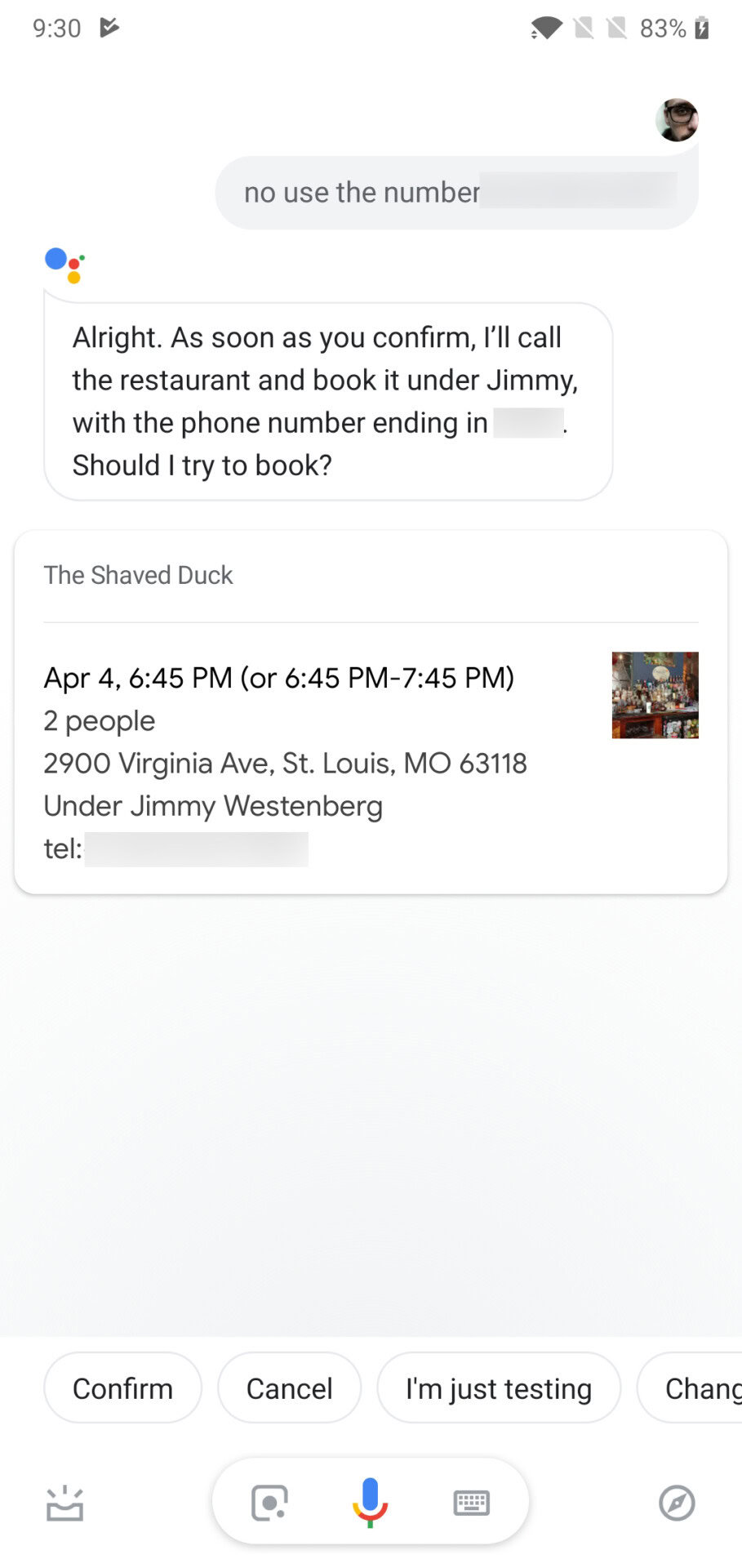Switch to keyboard input
The height and width of the screenshot is (1568, 742).
471,1503
